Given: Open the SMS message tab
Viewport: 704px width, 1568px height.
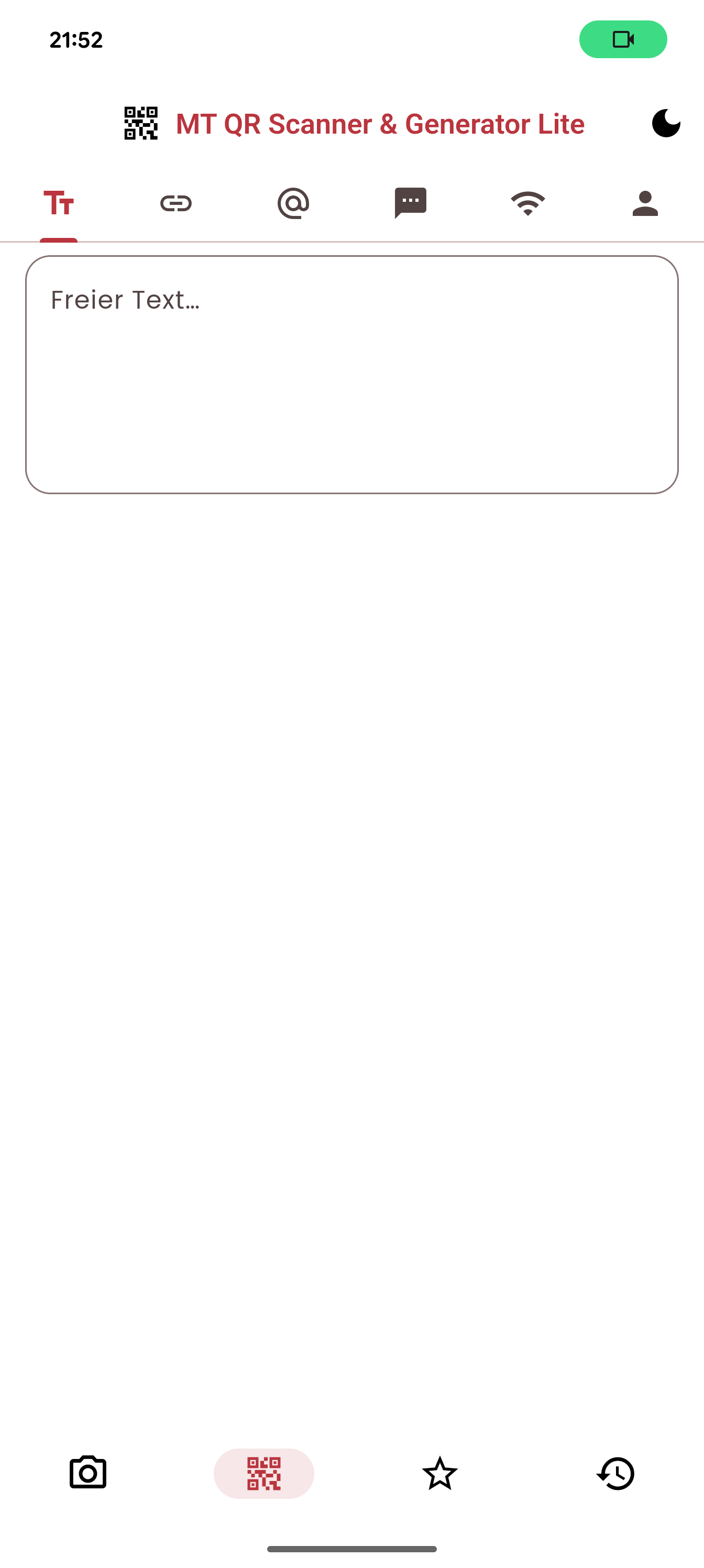Looking at the screenshot, I should 411,203.
